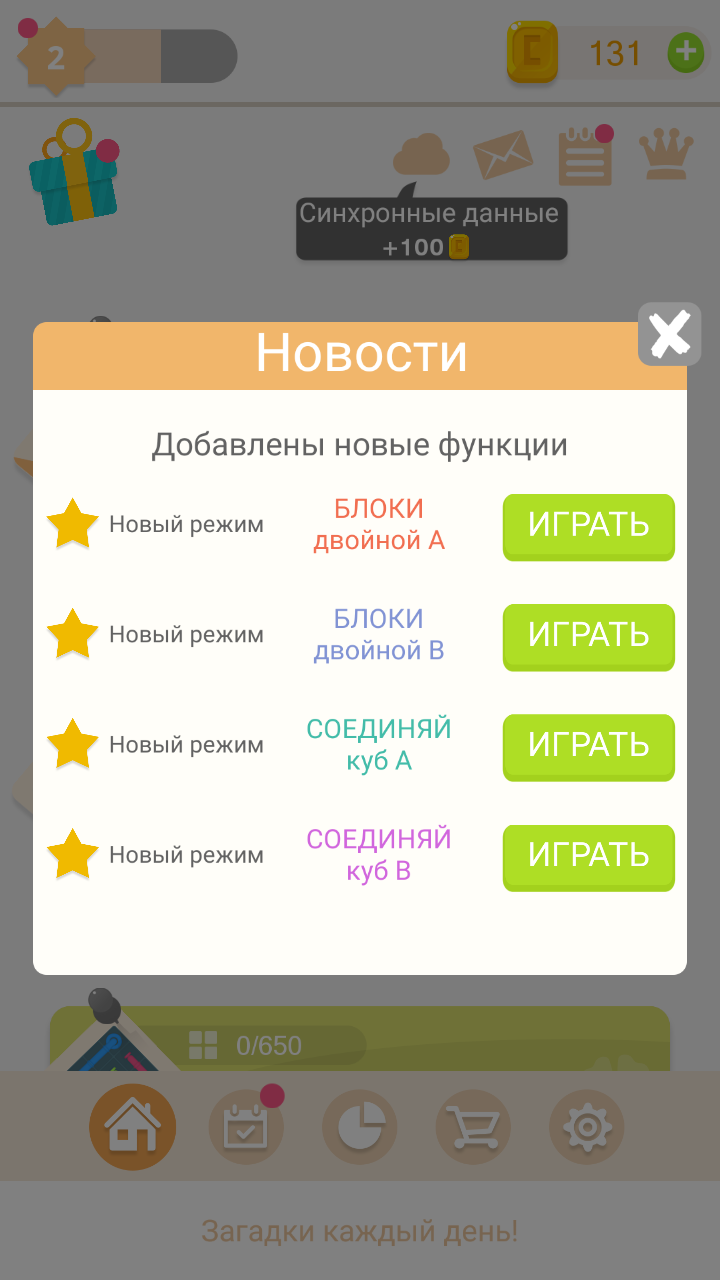
Task: Add coins with the green plus
Action: [x=685, y=52]
